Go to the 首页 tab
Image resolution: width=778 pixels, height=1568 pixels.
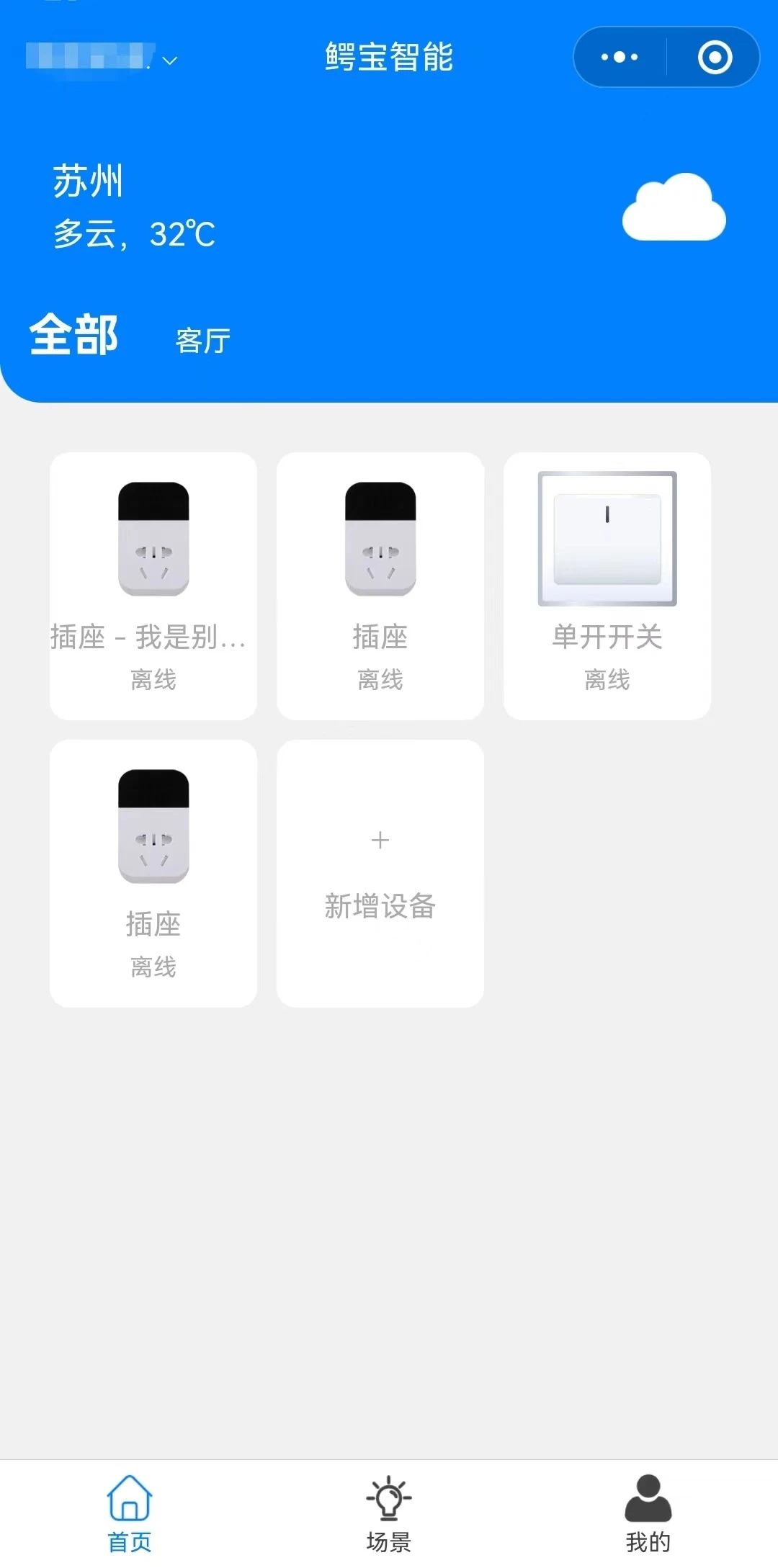[130, 1513]
